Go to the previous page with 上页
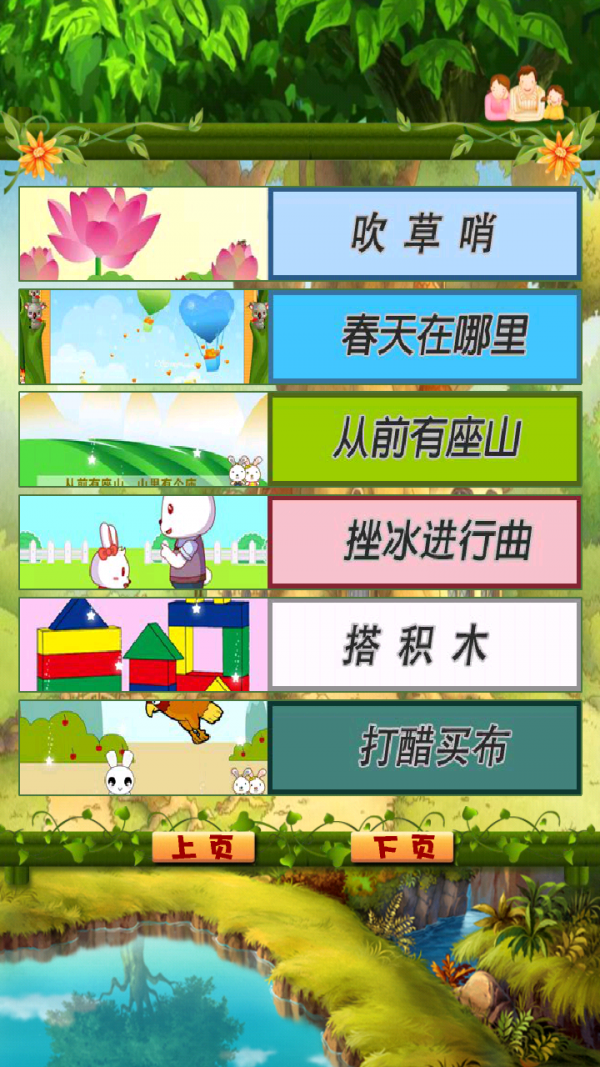The width and height of the screenshot is (600, 1067). click(203, 848)
